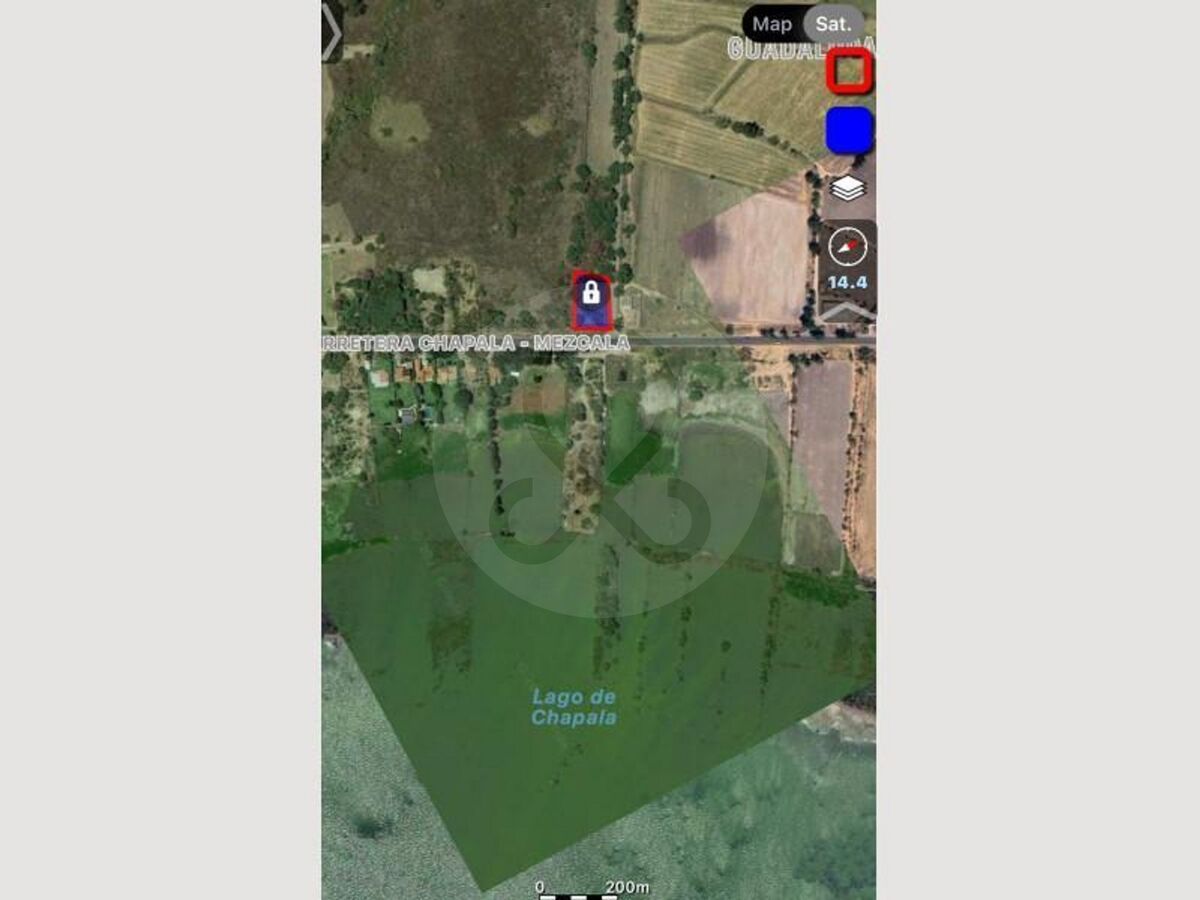Switch to the Map view
This screenshot has width=1200, height=900.
[x=771, y=24]
